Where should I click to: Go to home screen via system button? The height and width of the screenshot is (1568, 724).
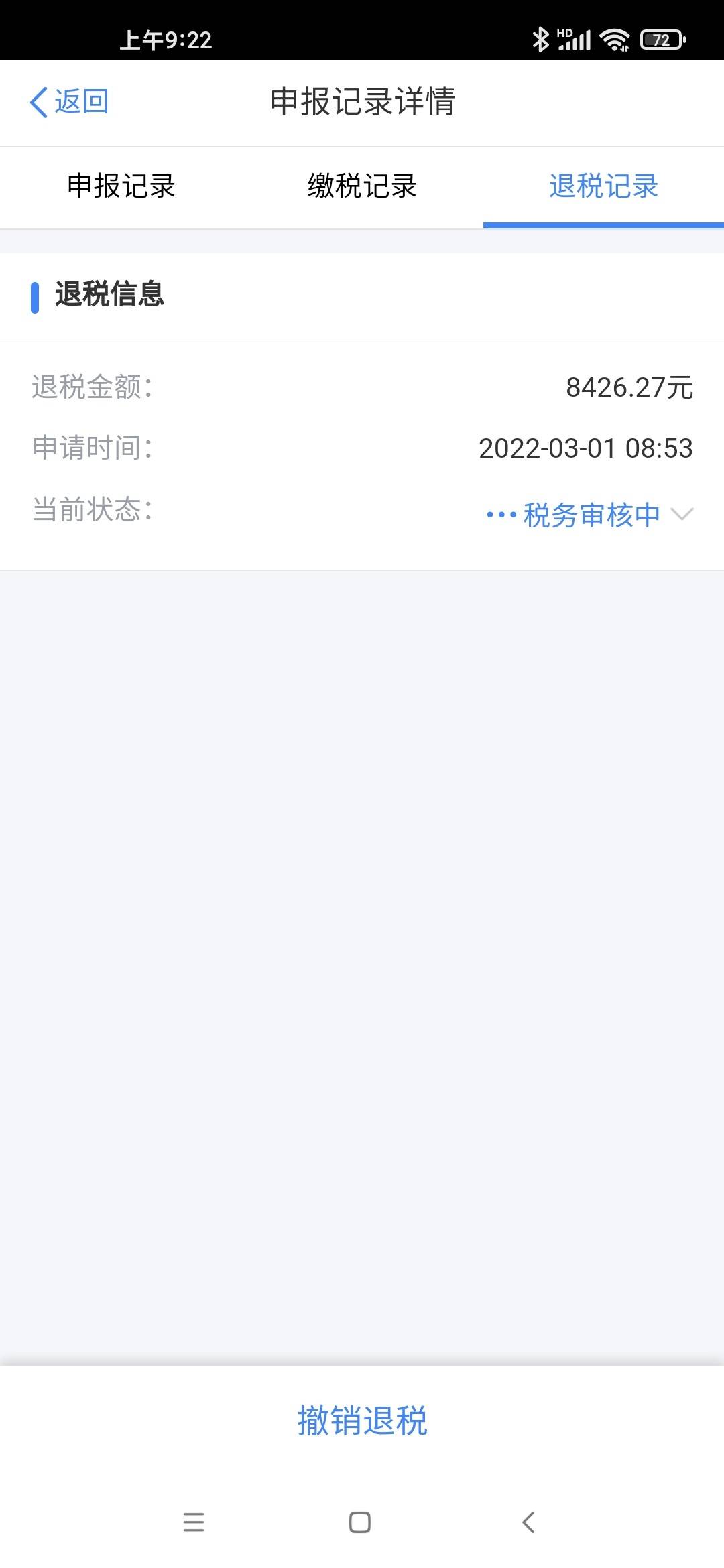tap(360, 1522)
